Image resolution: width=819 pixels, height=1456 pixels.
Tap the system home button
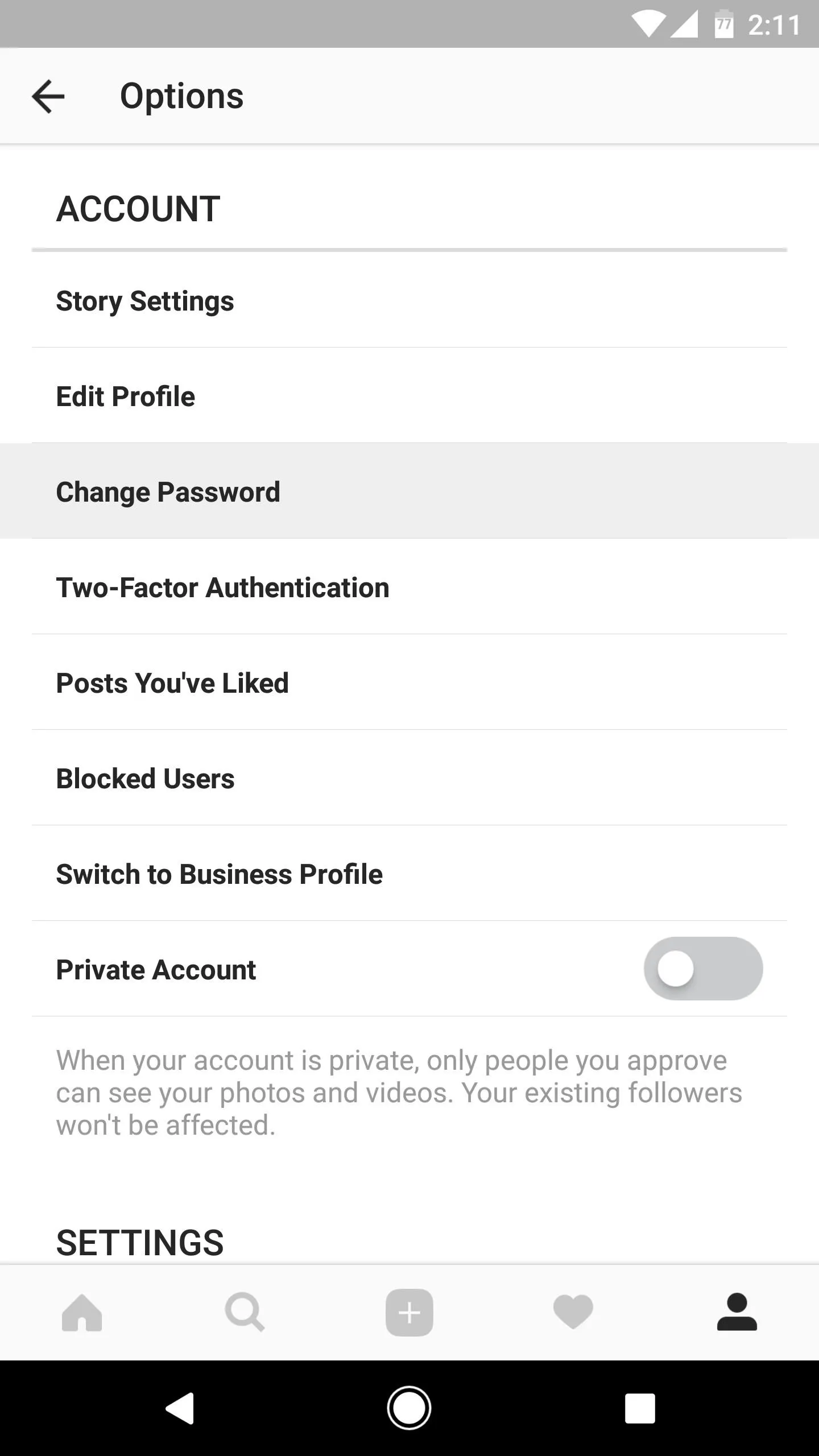pos(409,1408)
